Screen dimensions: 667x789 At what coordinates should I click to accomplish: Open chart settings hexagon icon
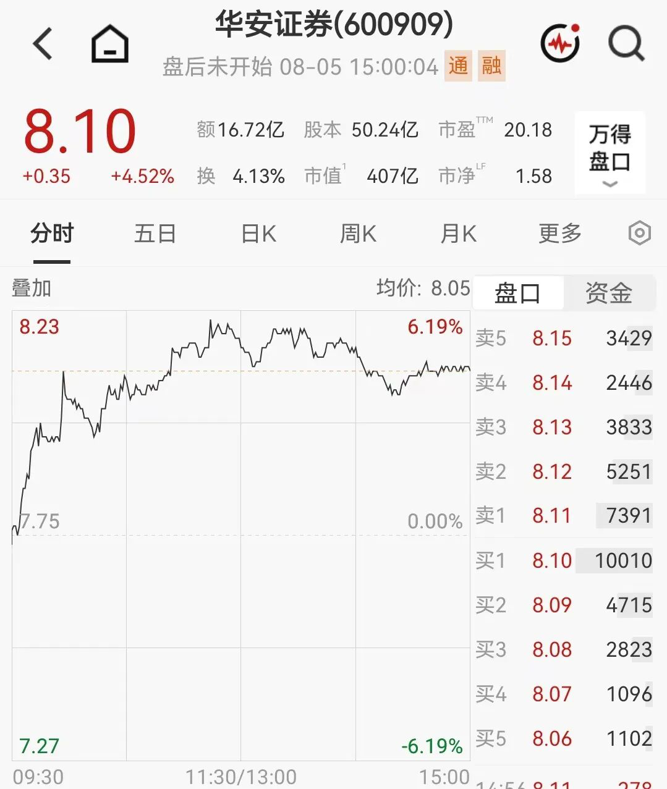[x=640, y=233]
